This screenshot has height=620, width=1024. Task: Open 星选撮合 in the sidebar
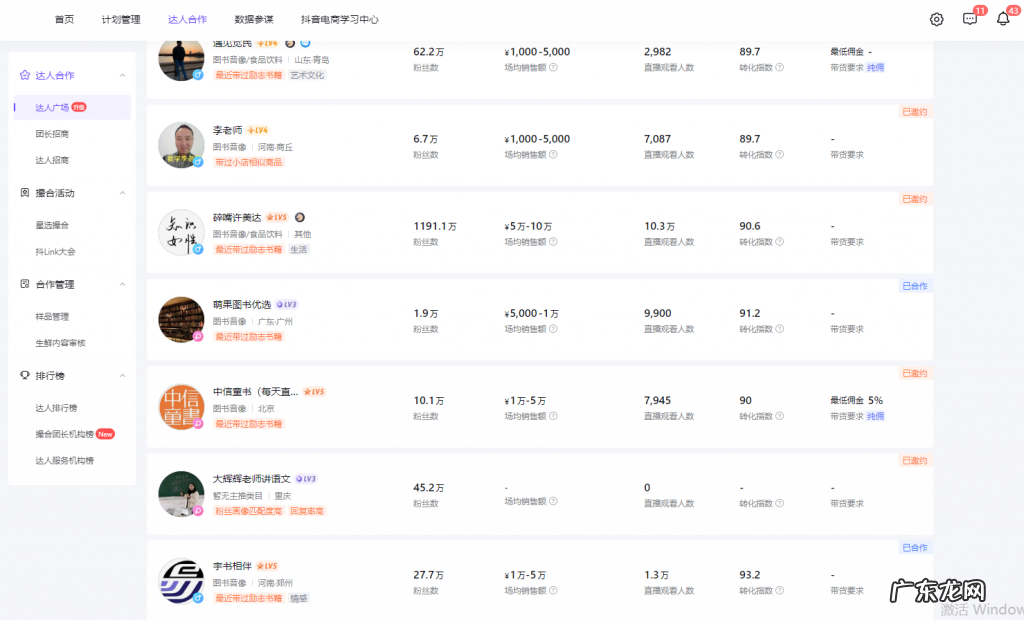(52, 225)
